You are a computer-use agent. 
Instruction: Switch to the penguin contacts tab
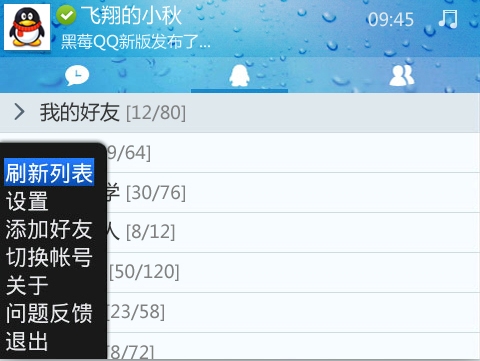239,75
